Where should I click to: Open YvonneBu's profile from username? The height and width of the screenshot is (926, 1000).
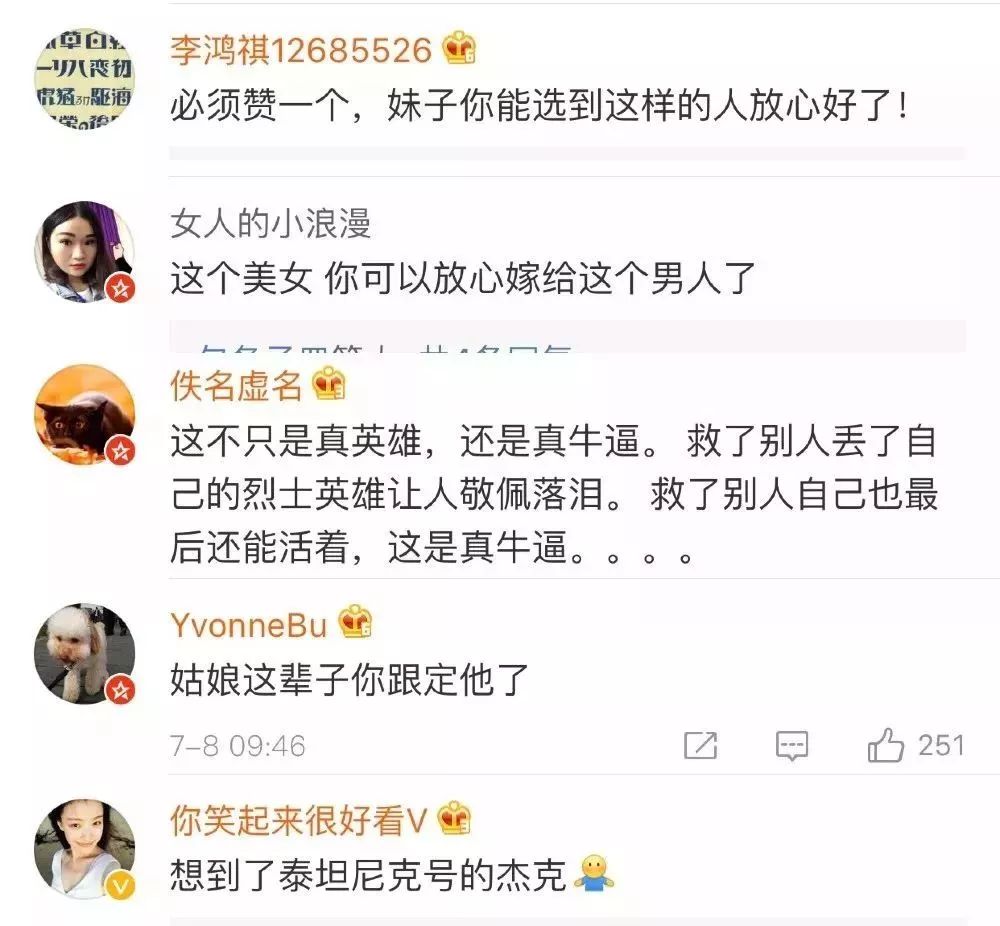tap(248, 625)
